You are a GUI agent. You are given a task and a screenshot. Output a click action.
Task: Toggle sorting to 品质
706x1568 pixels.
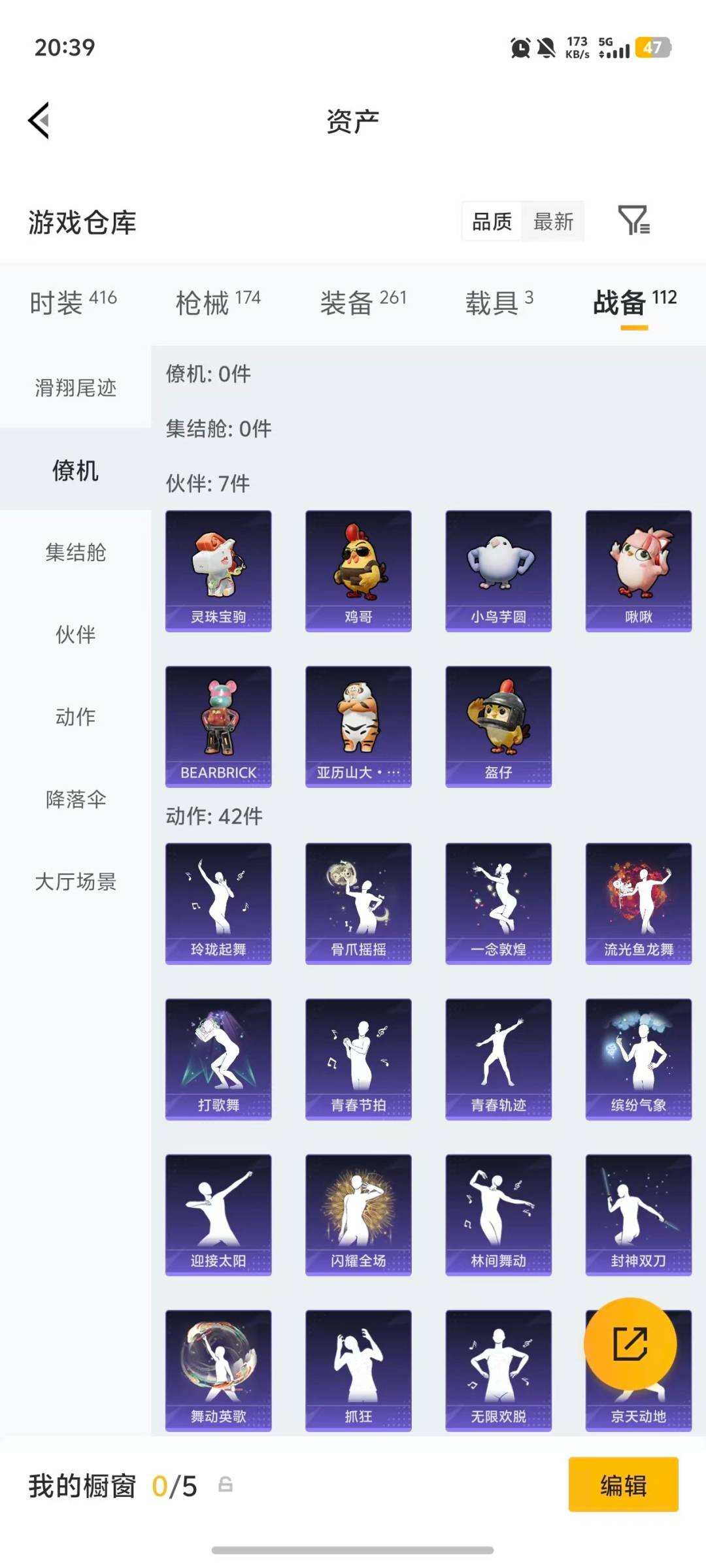[x=492, y=222]
